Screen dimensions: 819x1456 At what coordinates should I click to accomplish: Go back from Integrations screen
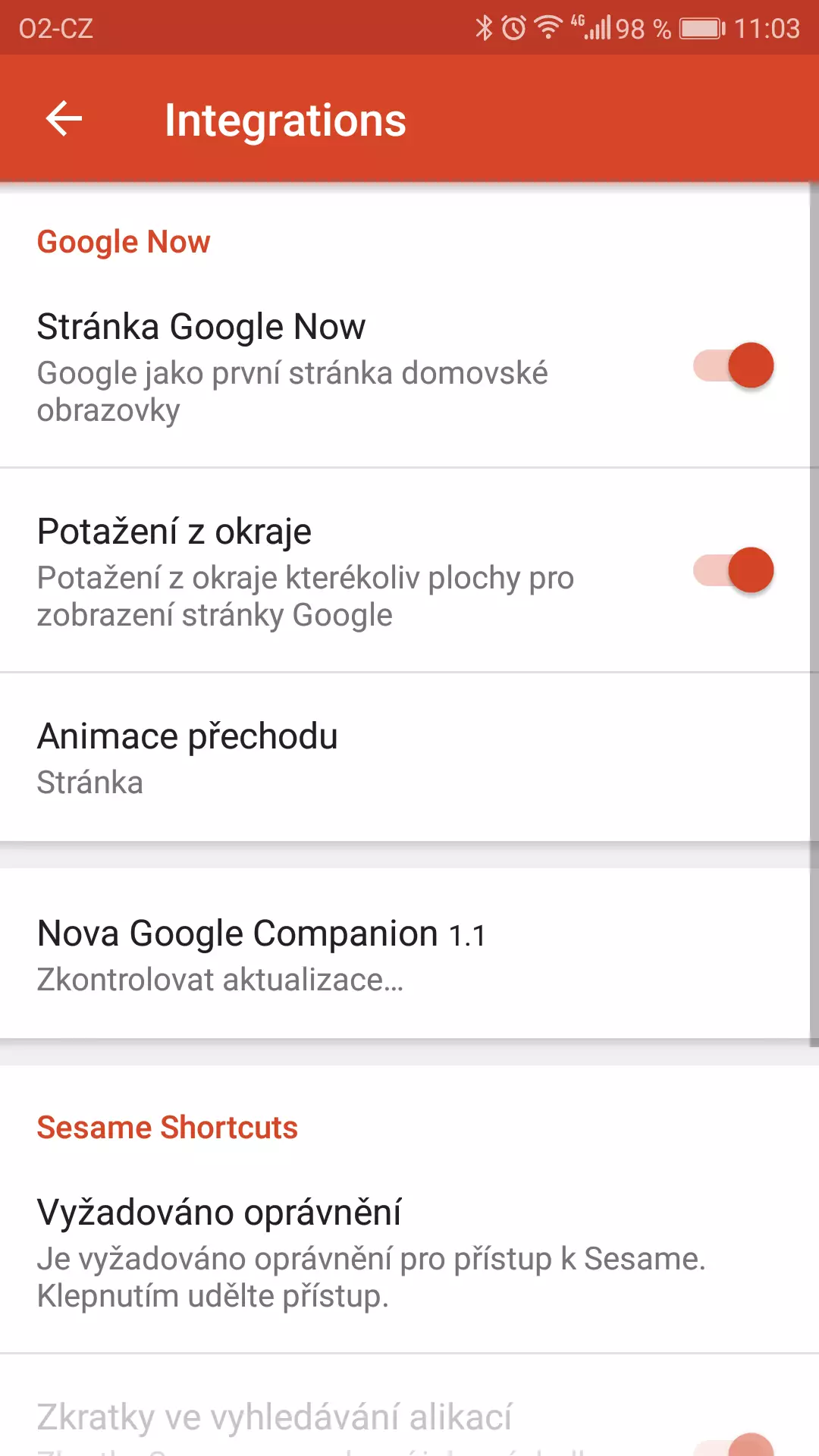click(64, 119)
